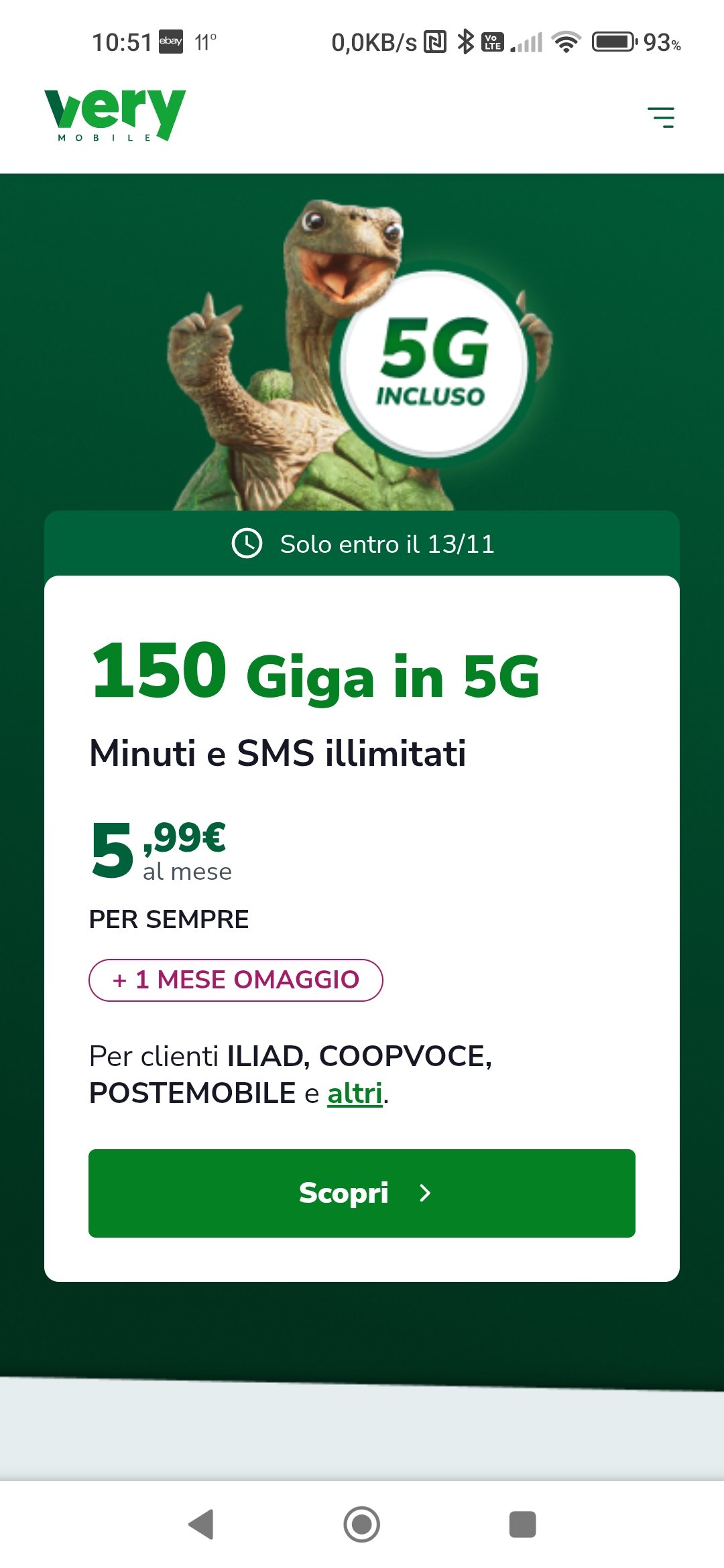Go to Very Mobile home via logo
The image size is (724, 1568).
[115, 115]
